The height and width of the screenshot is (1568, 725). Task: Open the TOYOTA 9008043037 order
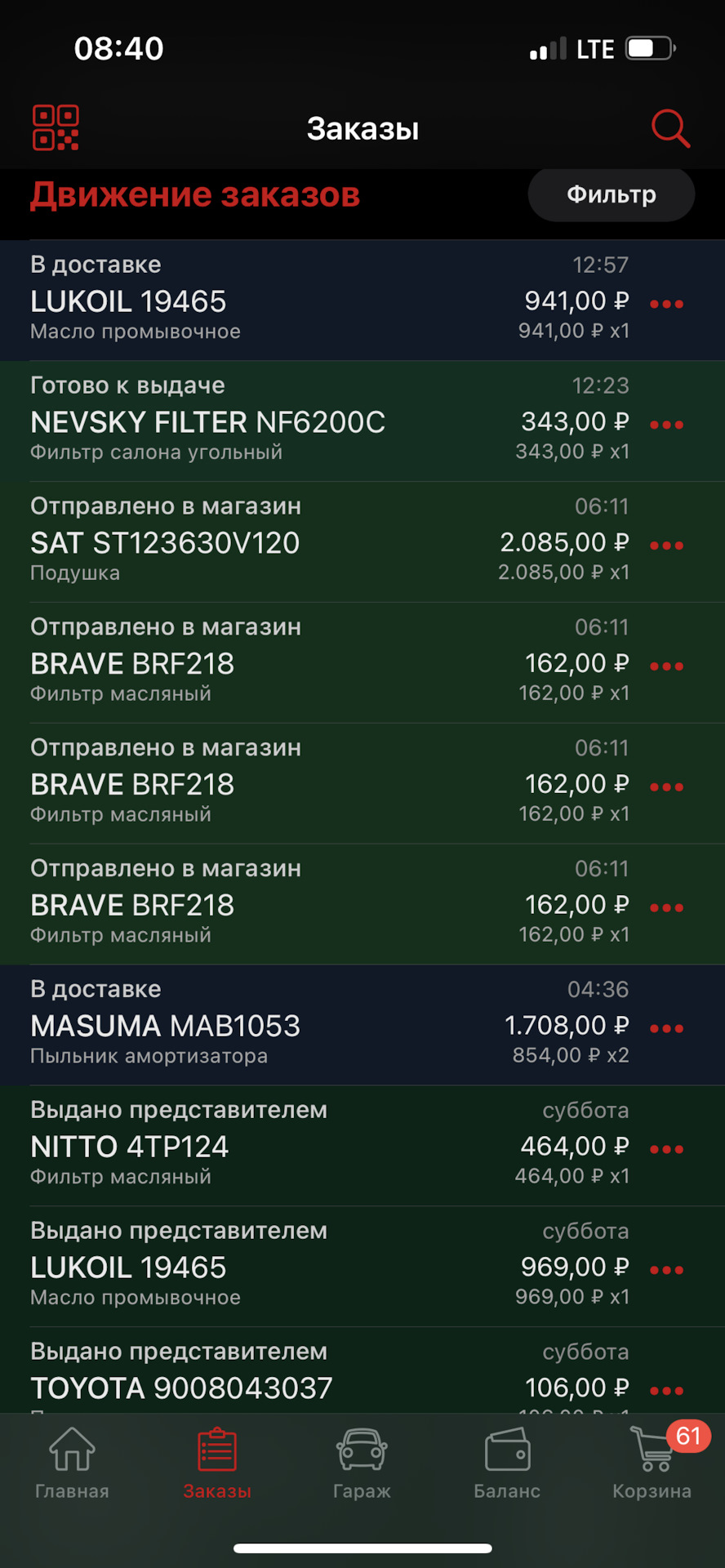coord(245,1388)
